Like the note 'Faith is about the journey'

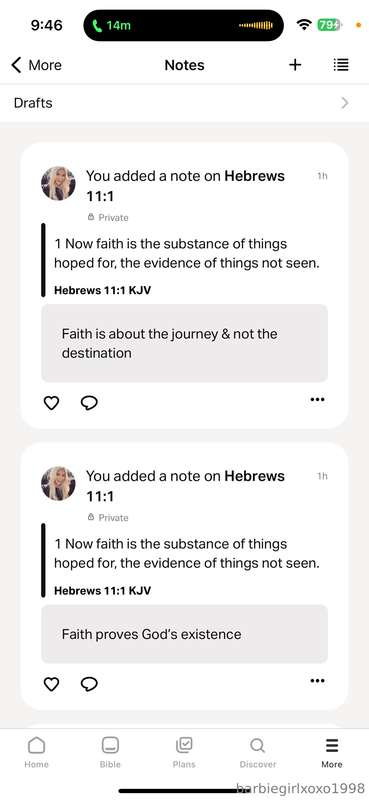click(x=51, y=403)
